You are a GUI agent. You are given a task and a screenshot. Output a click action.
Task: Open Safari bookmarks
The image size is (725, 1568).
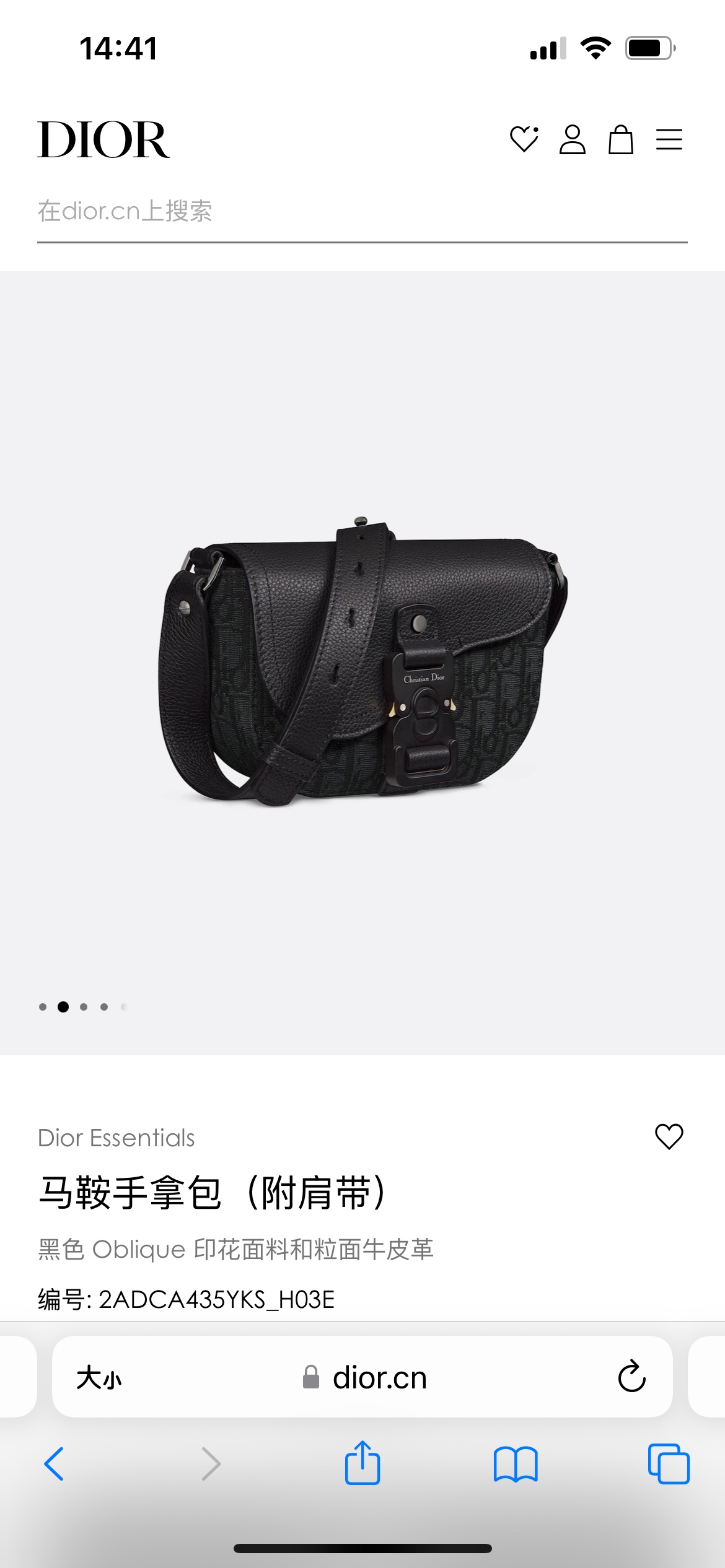pos(516,1464)
